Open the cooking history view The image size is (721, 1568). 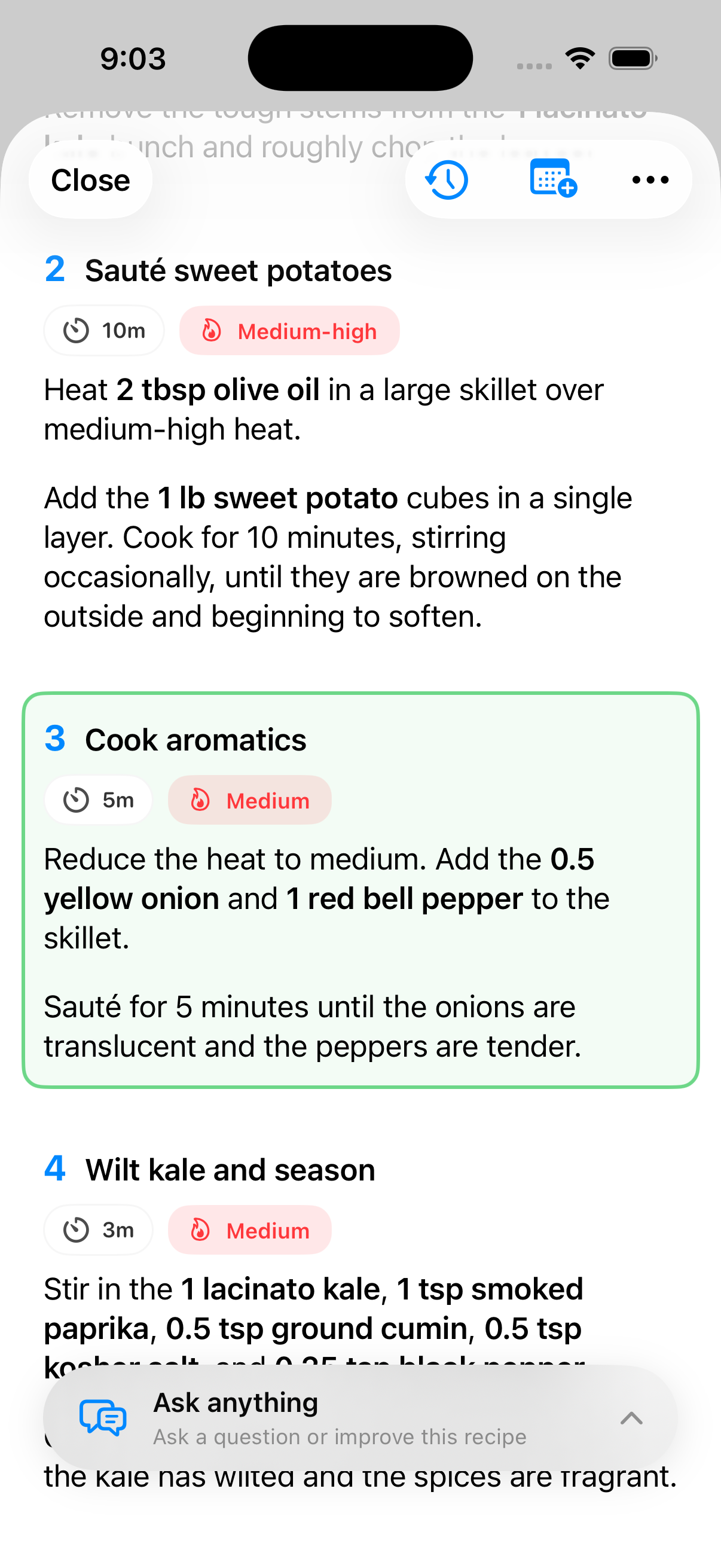(446, 179)
